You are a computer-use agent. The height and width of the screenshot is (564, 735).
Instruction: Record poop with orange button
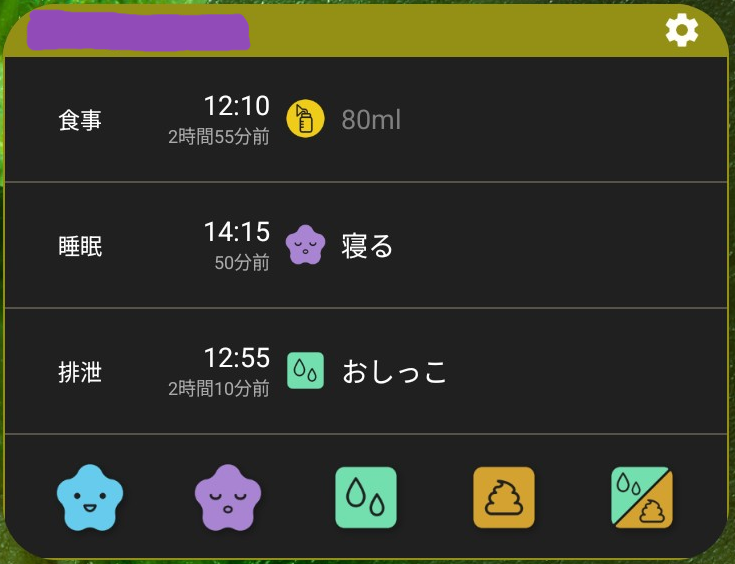tap(504, 497)
